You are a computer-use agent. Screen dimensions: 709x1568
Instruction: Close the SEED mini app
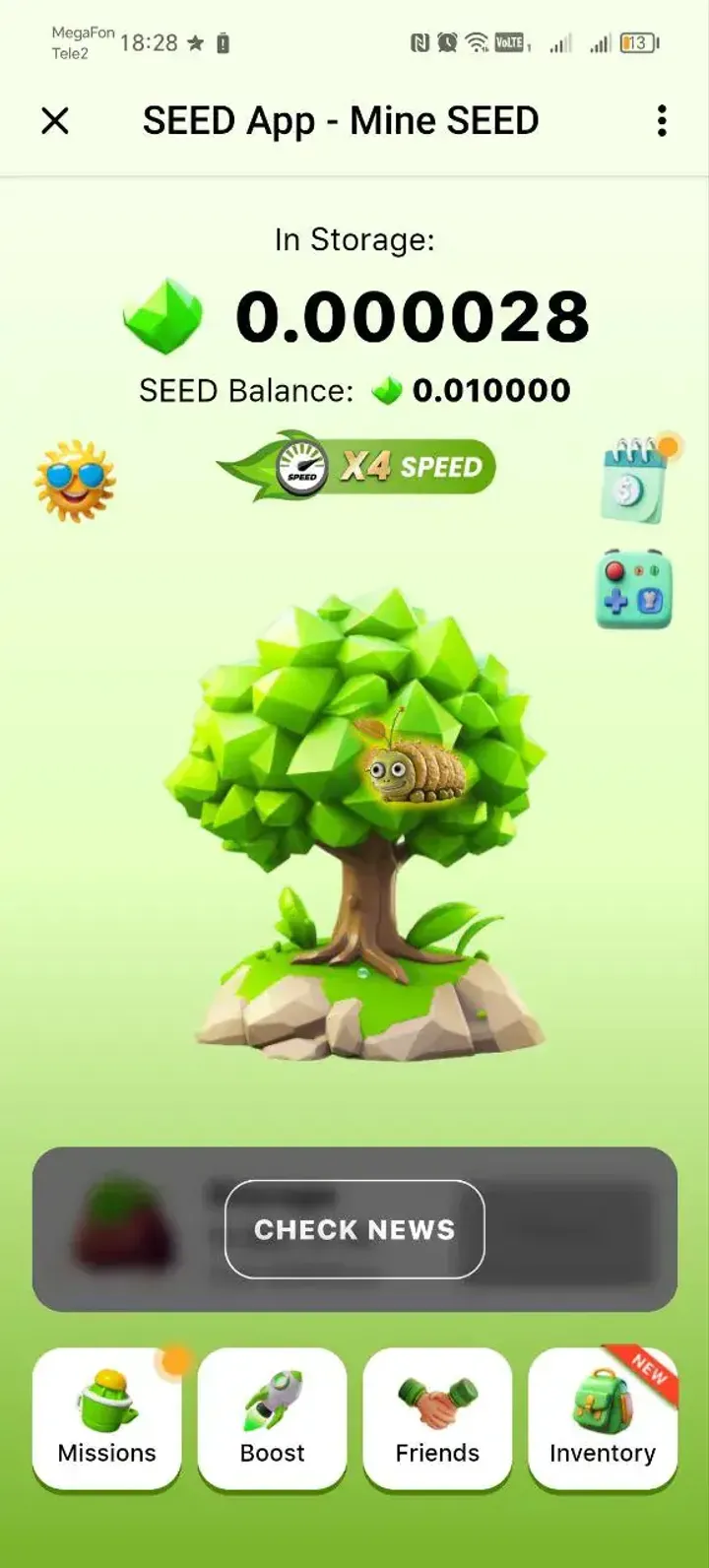[55, 121]
